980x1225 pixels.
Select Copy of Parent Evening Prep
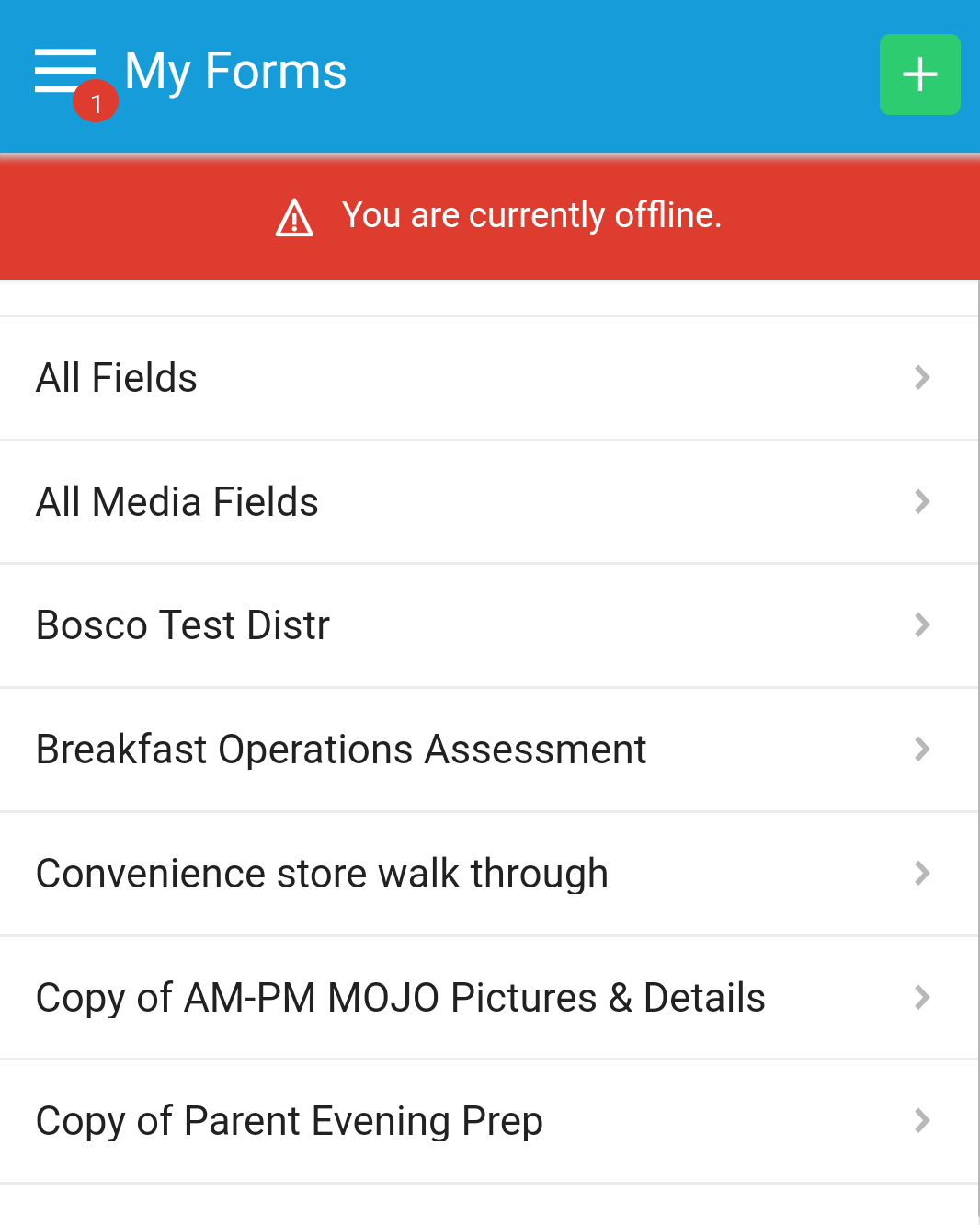(488, 1121)
